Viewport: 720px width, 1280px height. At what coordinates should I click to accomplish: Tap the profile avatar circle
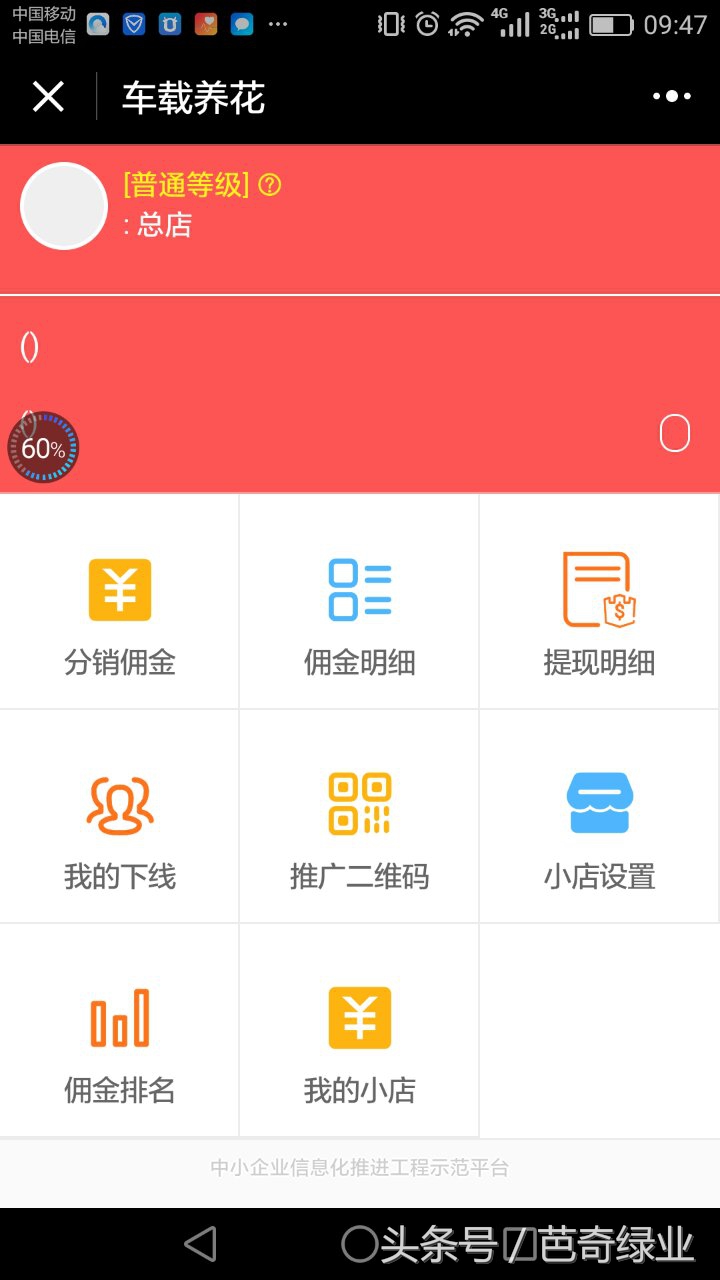point(64,205)
